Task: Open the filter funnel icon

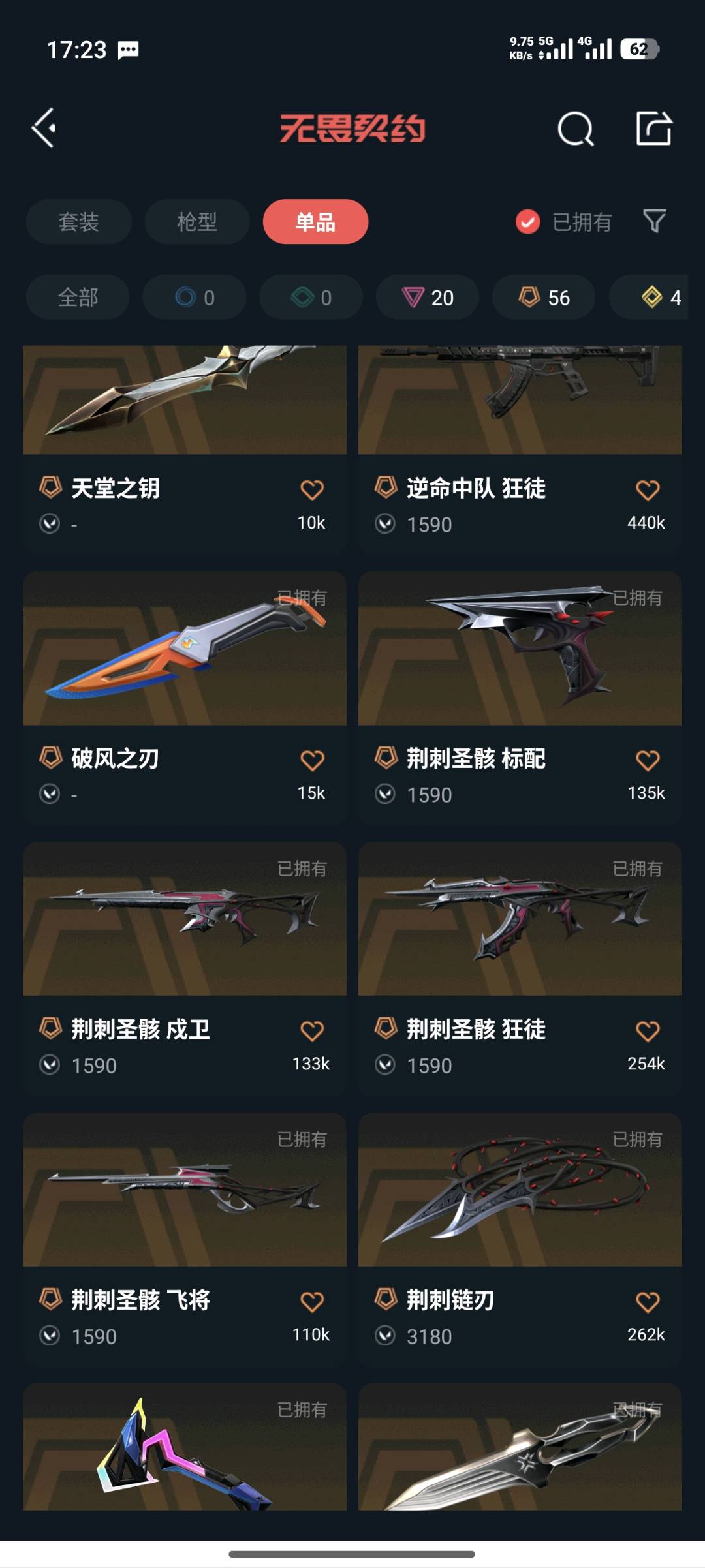Action: click(654, 221)
